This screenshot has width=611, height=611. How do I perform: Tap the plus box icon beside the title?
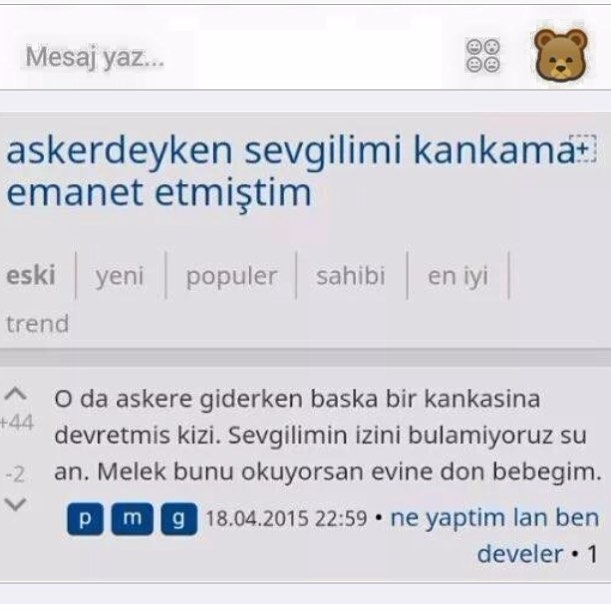[581, 149]
